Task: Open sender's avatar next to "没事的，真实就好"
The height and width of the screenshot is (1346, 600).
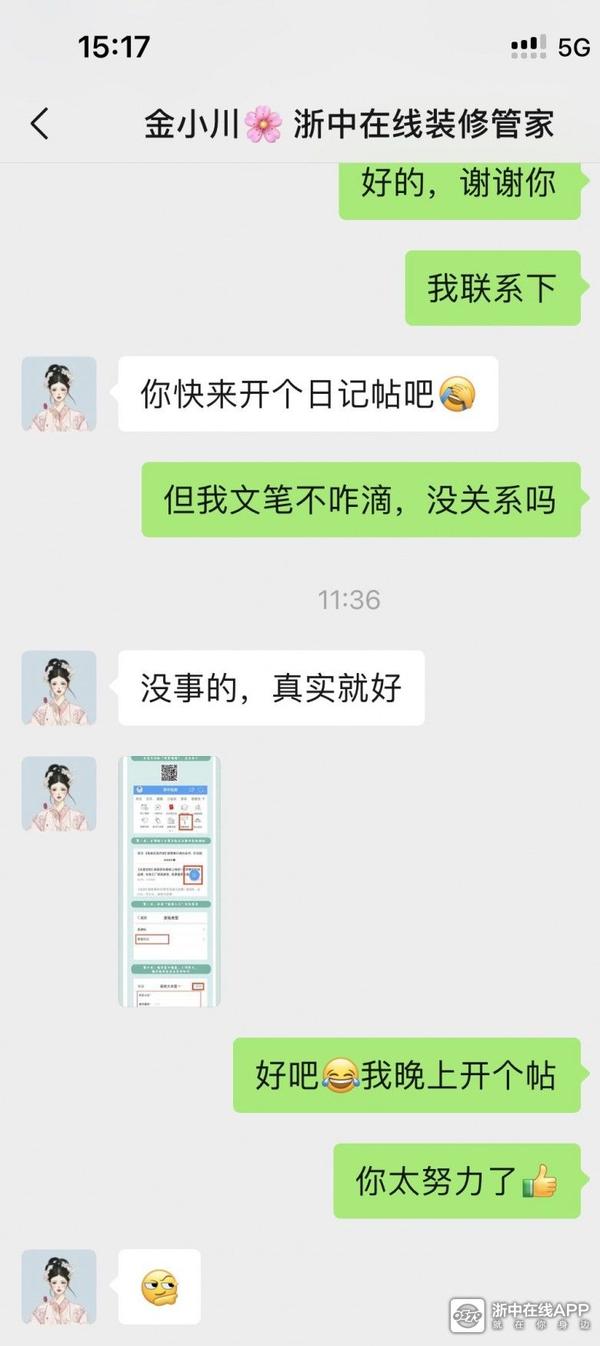Action: 59,688
